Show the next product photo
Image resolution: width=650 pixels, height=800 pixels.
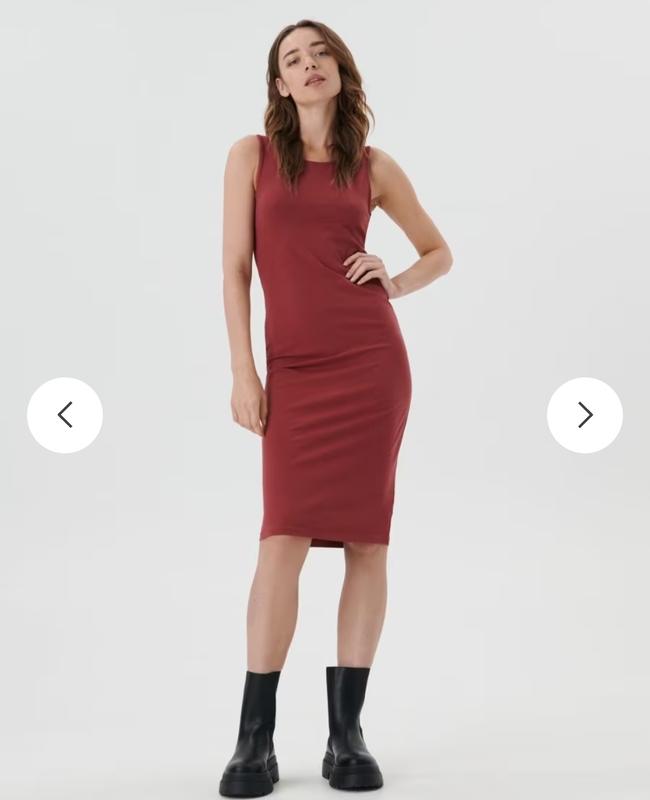(x=585, y=415)
